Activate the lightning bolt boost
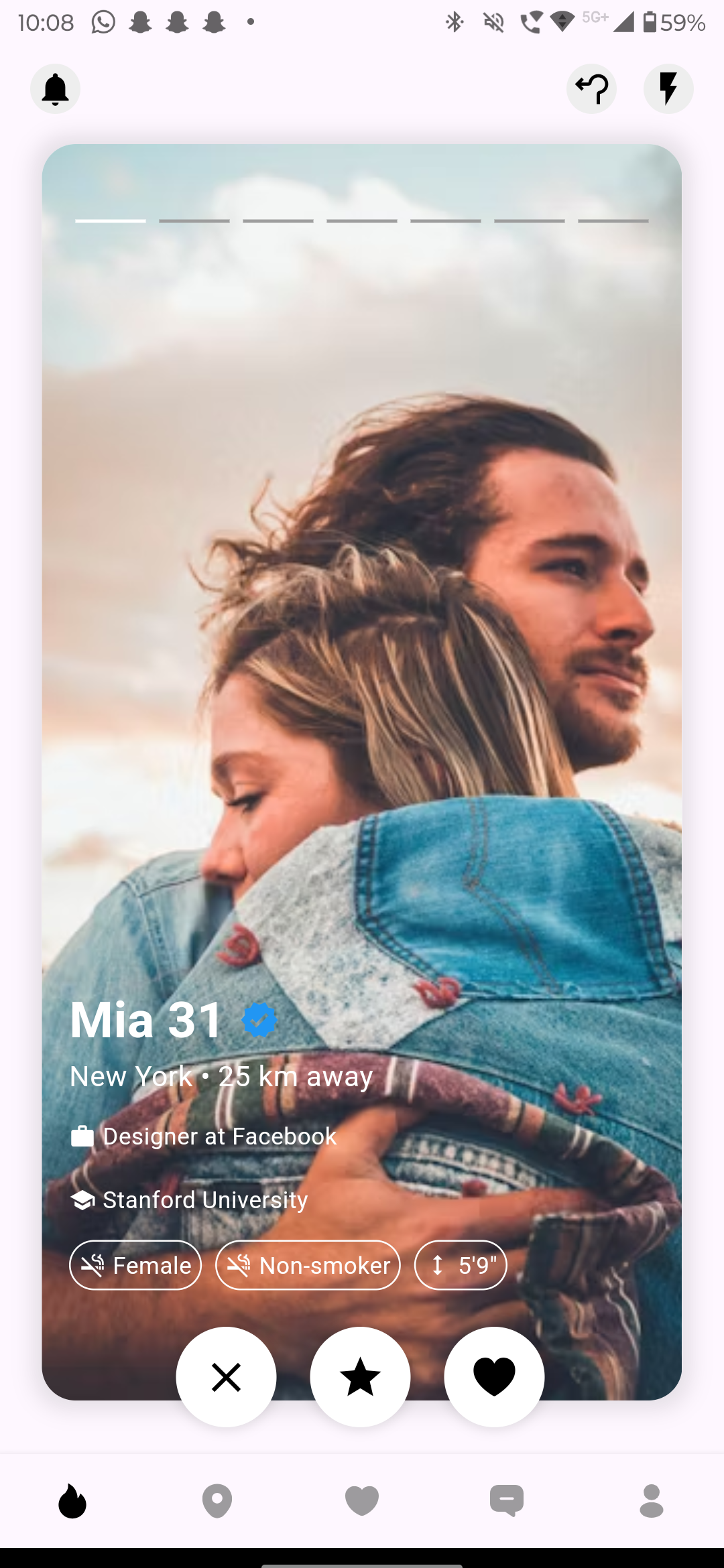Image resolution: width=724 pixels, height=1568 pixels. point(668,89)
